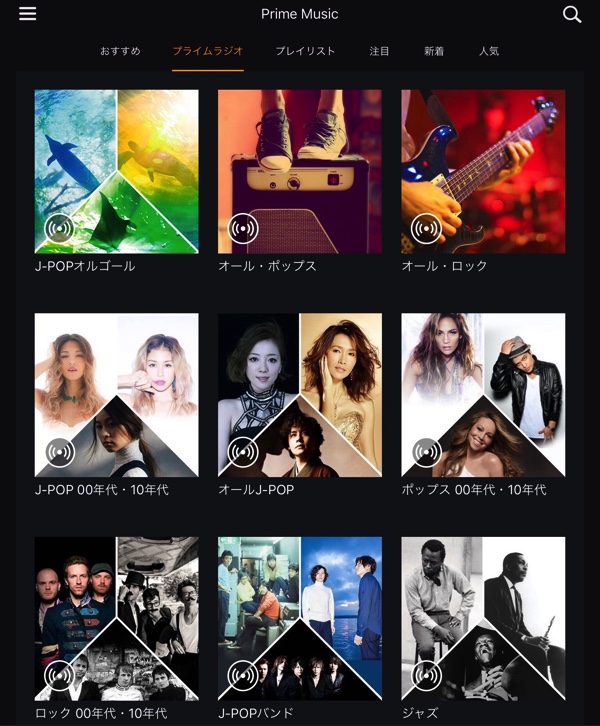
Task: Play the ロック 00年代・10年代 station
Action: pos(116,619)
